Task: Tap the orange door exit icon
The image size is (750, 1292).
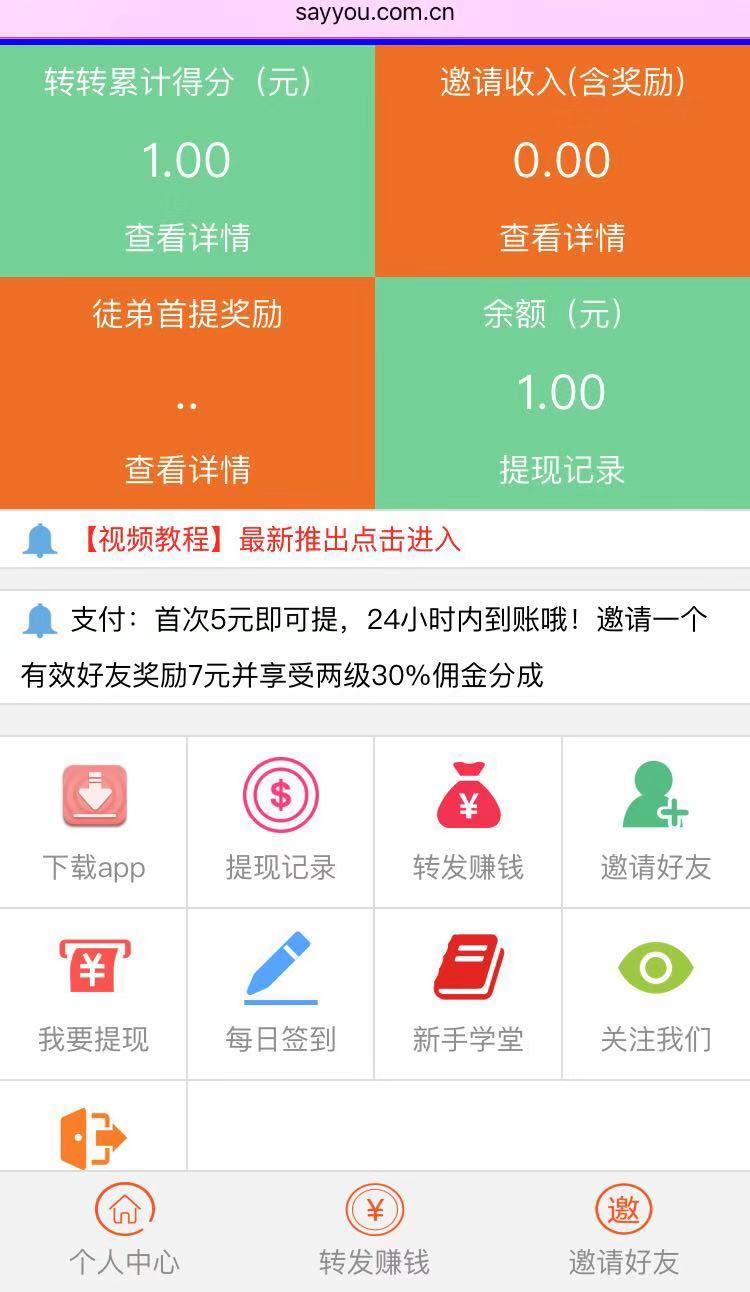Action: click(93, 1137)
